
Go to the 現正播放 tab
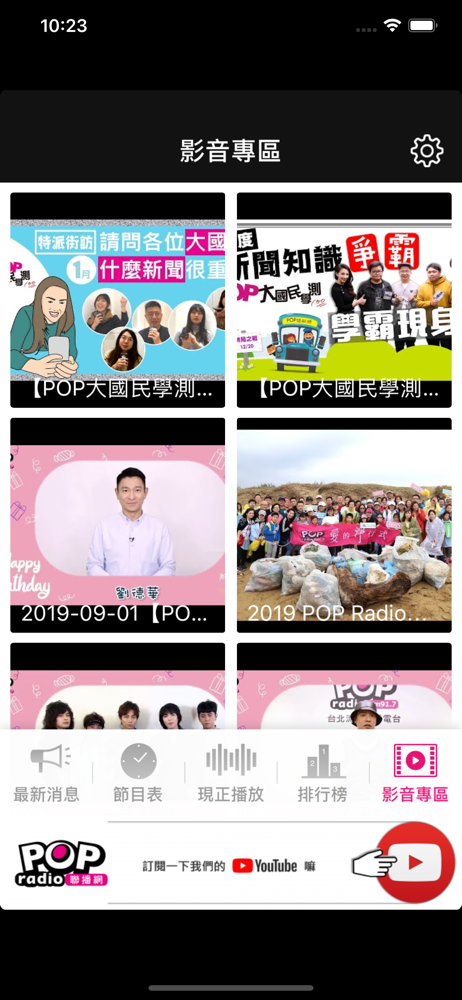tap(230, 773)
